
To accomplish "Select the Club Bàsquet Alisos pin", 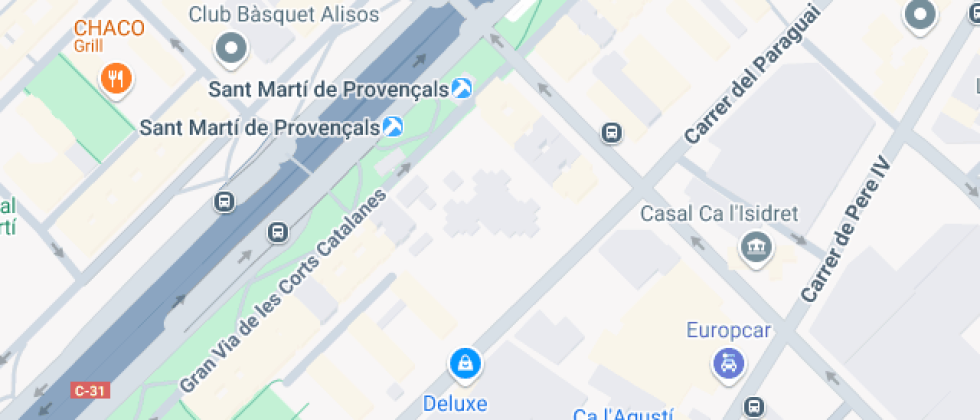I will click(x=232, y=46).
